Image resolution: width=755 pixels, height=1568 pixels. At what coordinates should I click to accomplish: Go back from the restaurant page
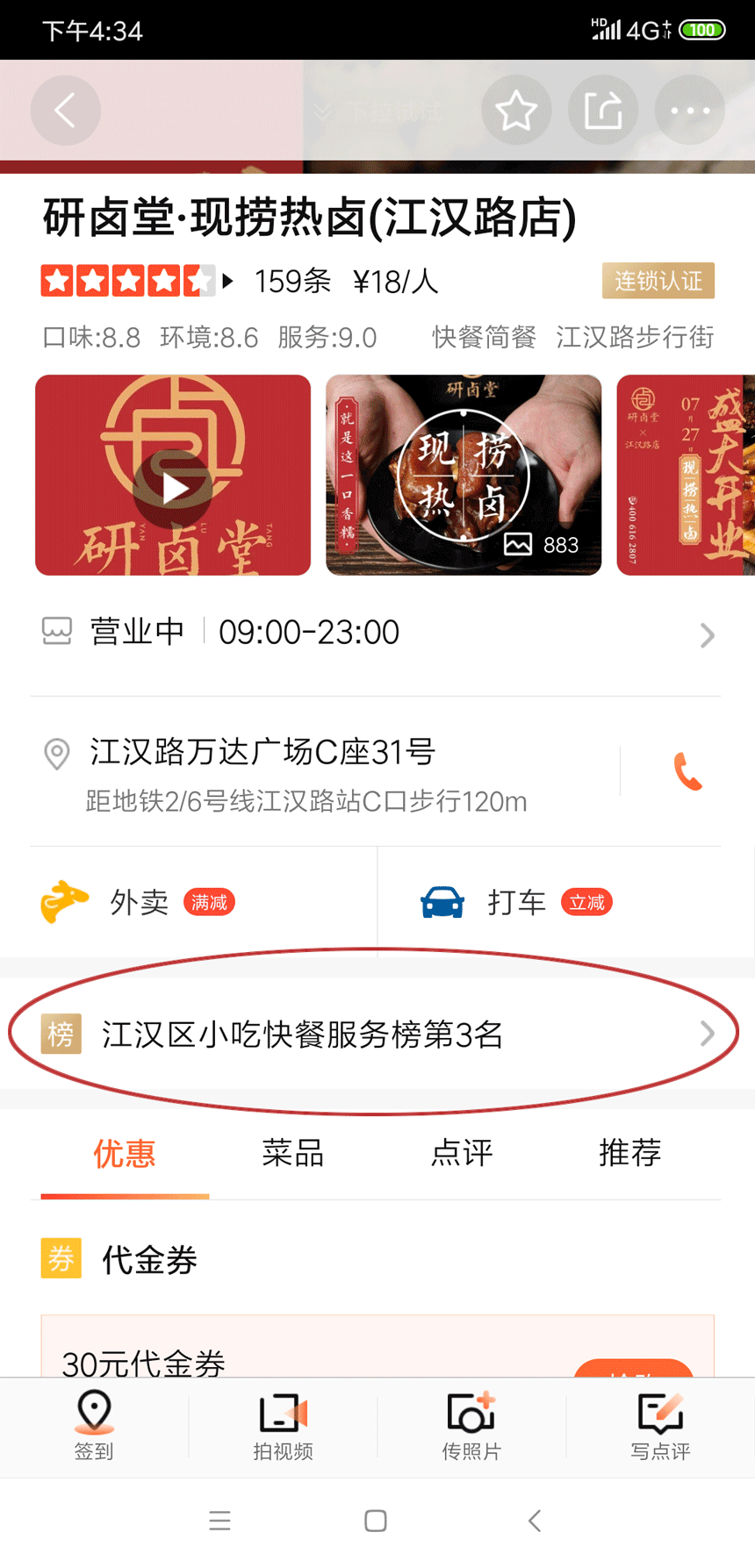pyautogui.click(x=66, y=111)
